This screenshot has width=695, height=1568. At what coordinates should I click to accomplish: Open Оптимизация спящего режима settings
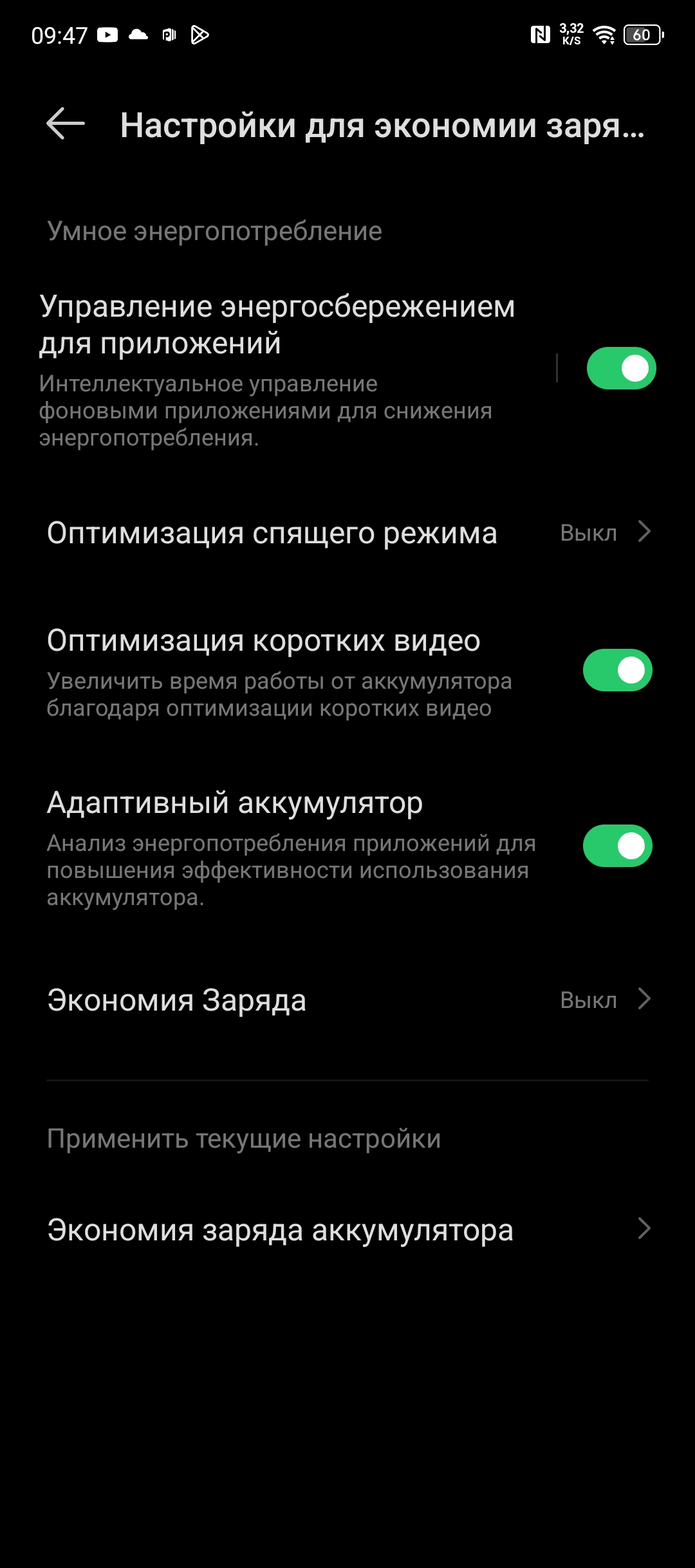click(347, 533)
